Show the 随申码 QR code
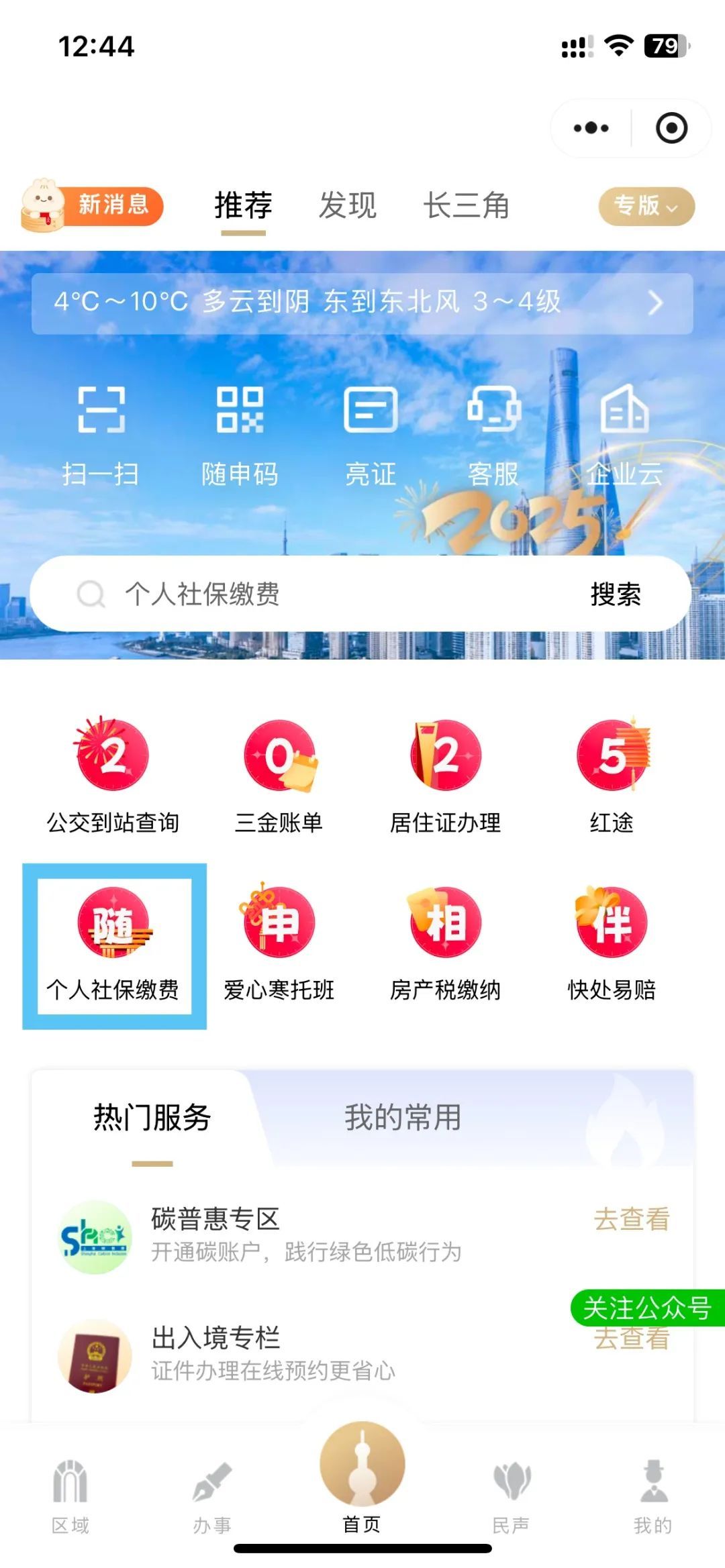Viewport: 725px width, 1568px height. point(240,433)
